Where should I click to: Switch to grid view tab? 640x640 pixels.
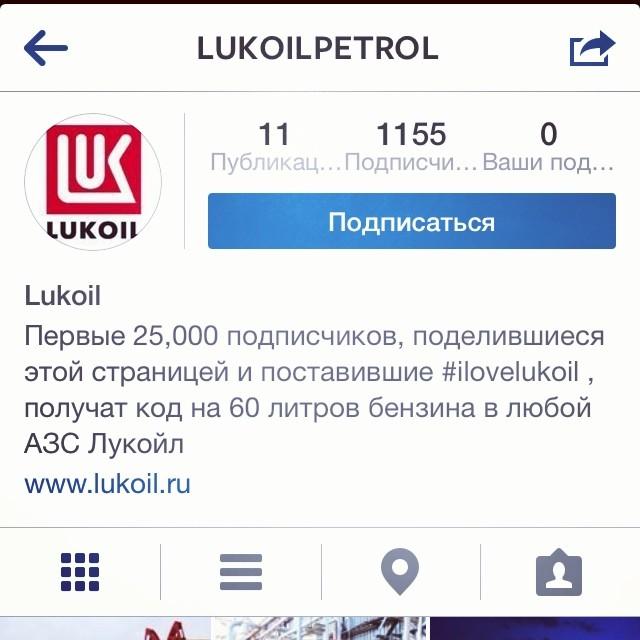click(80, 572)
